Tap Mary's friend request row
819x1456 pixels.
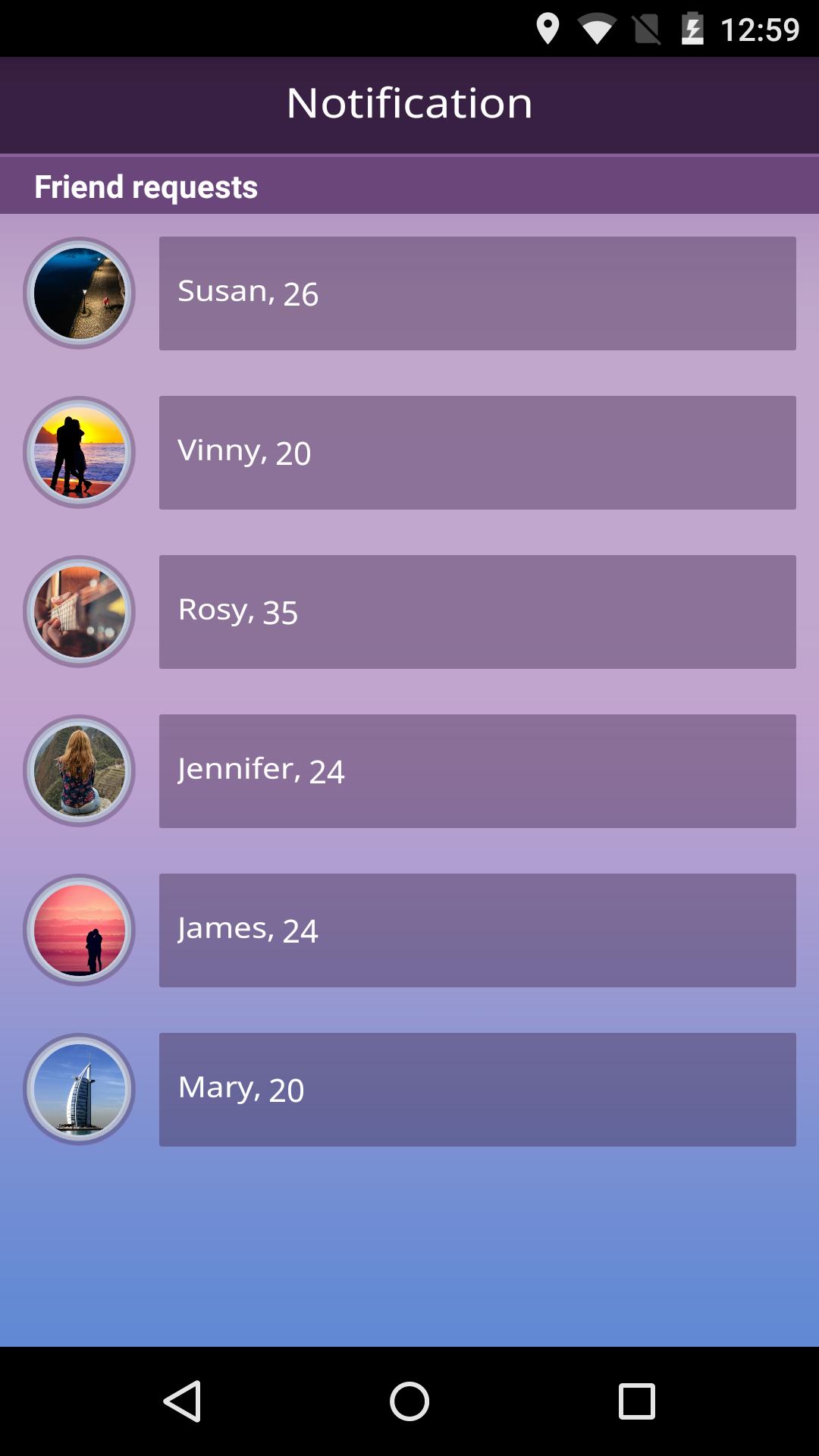pyautogui.click(x=477, y=1090)
